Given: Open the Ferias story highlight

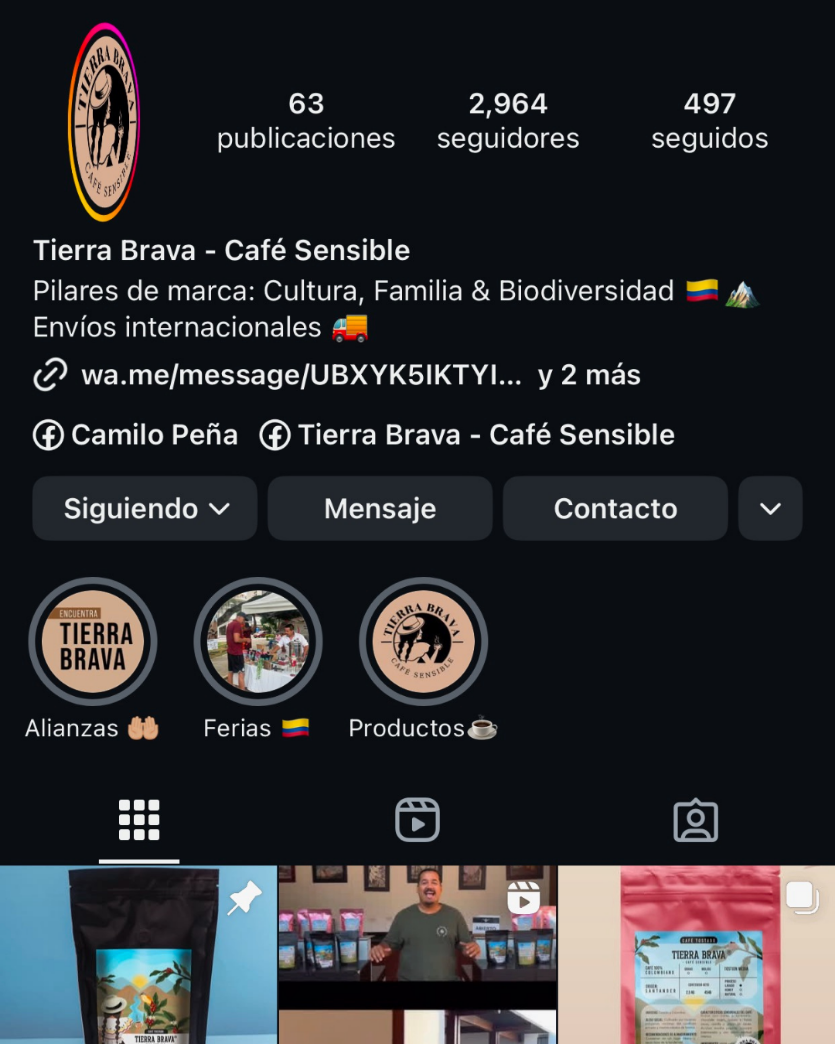Looking at the screenshot, I should coord(258,642).
